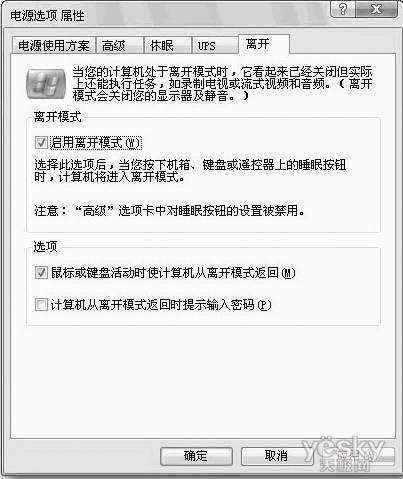Screen dimensions: 403x479
Task: Switch to the 电源使用方案 tab
Action: click(54, 45)
